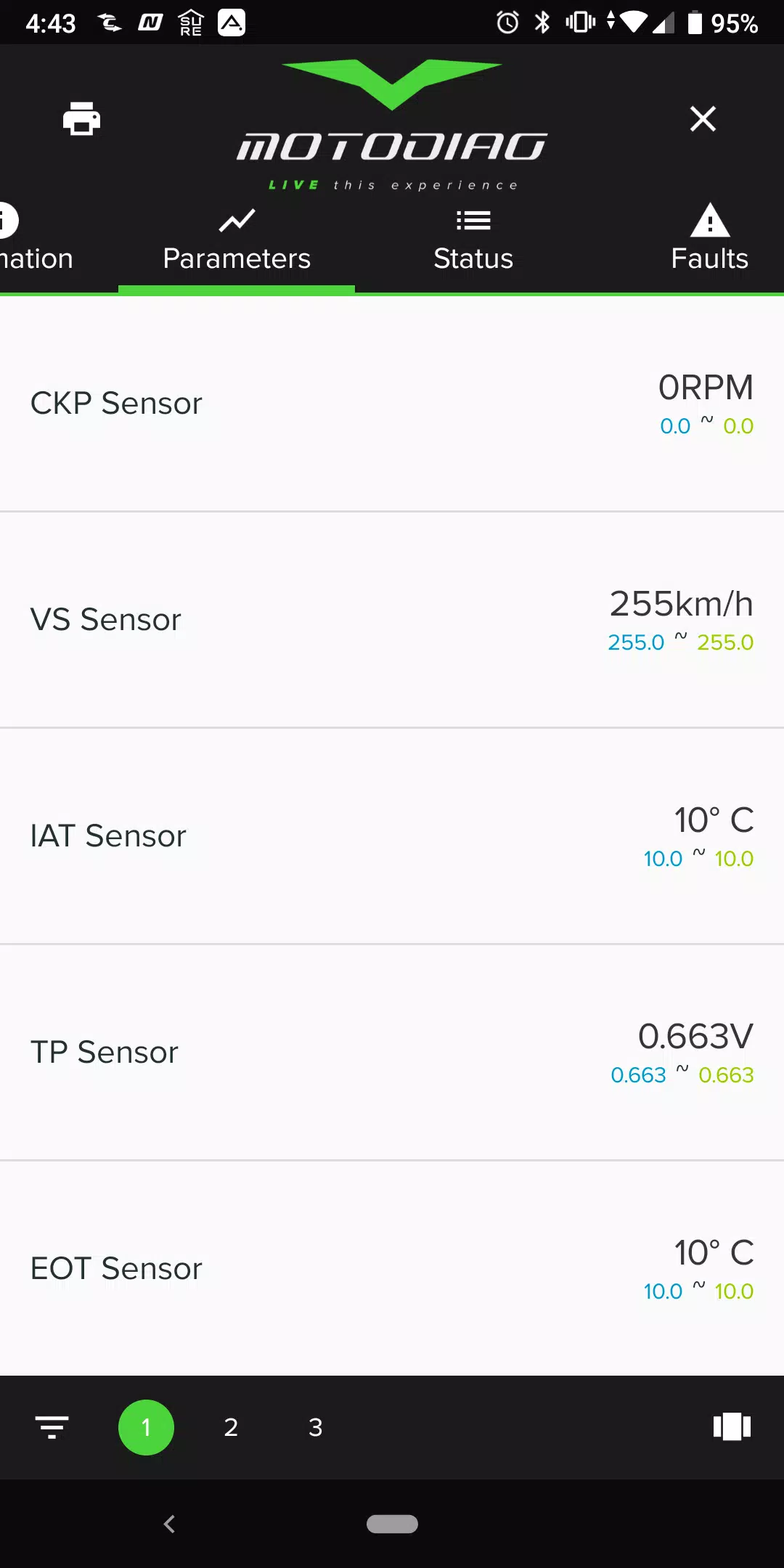This screenshot has height=1568, width=784.
Task: Go to parameter page 2
Action: pos(231,1427)
